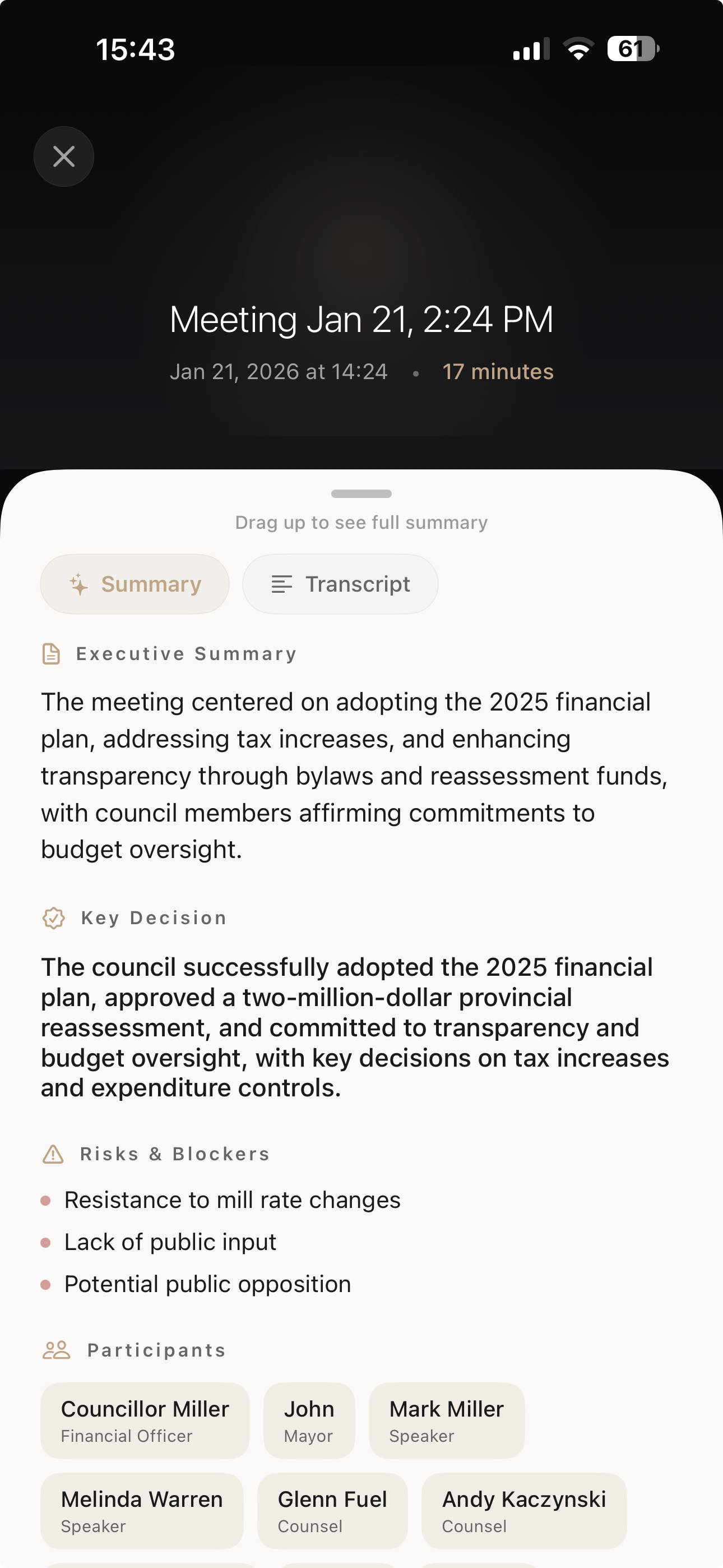Open the John Mayor participant chip
Image resolution: width=723 pixels, height=1568 pixels.
tap(309, 1420)
